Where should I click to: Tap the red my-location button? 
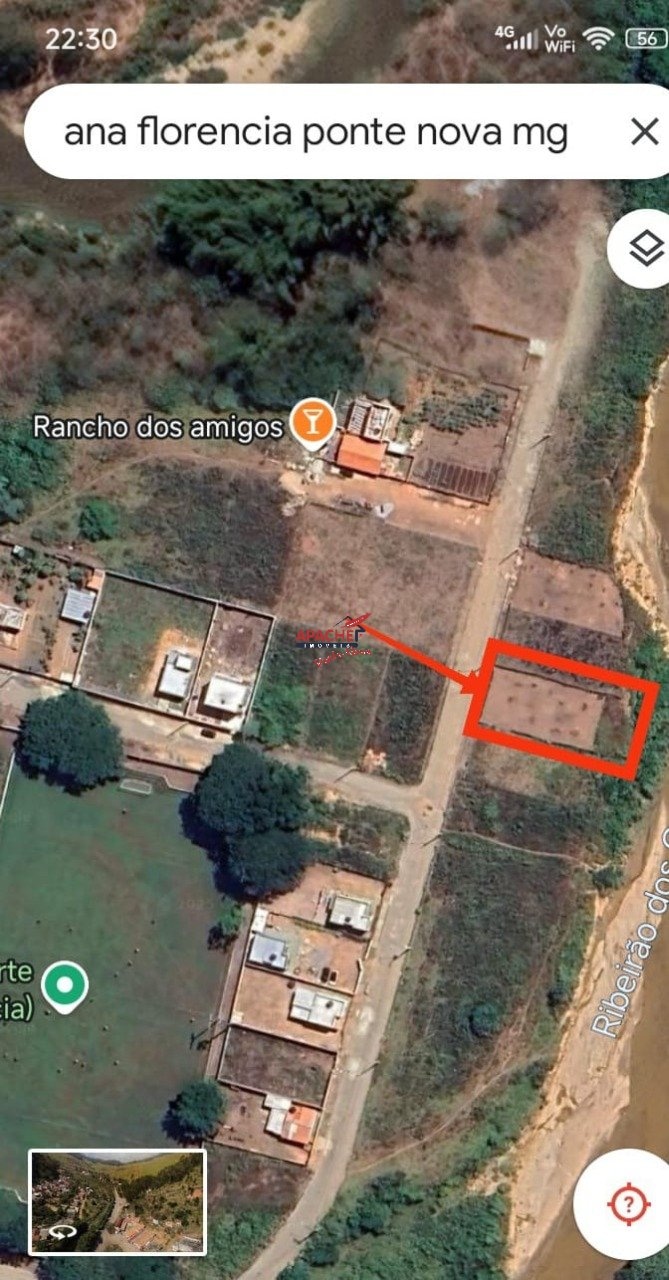(627, 1203)
